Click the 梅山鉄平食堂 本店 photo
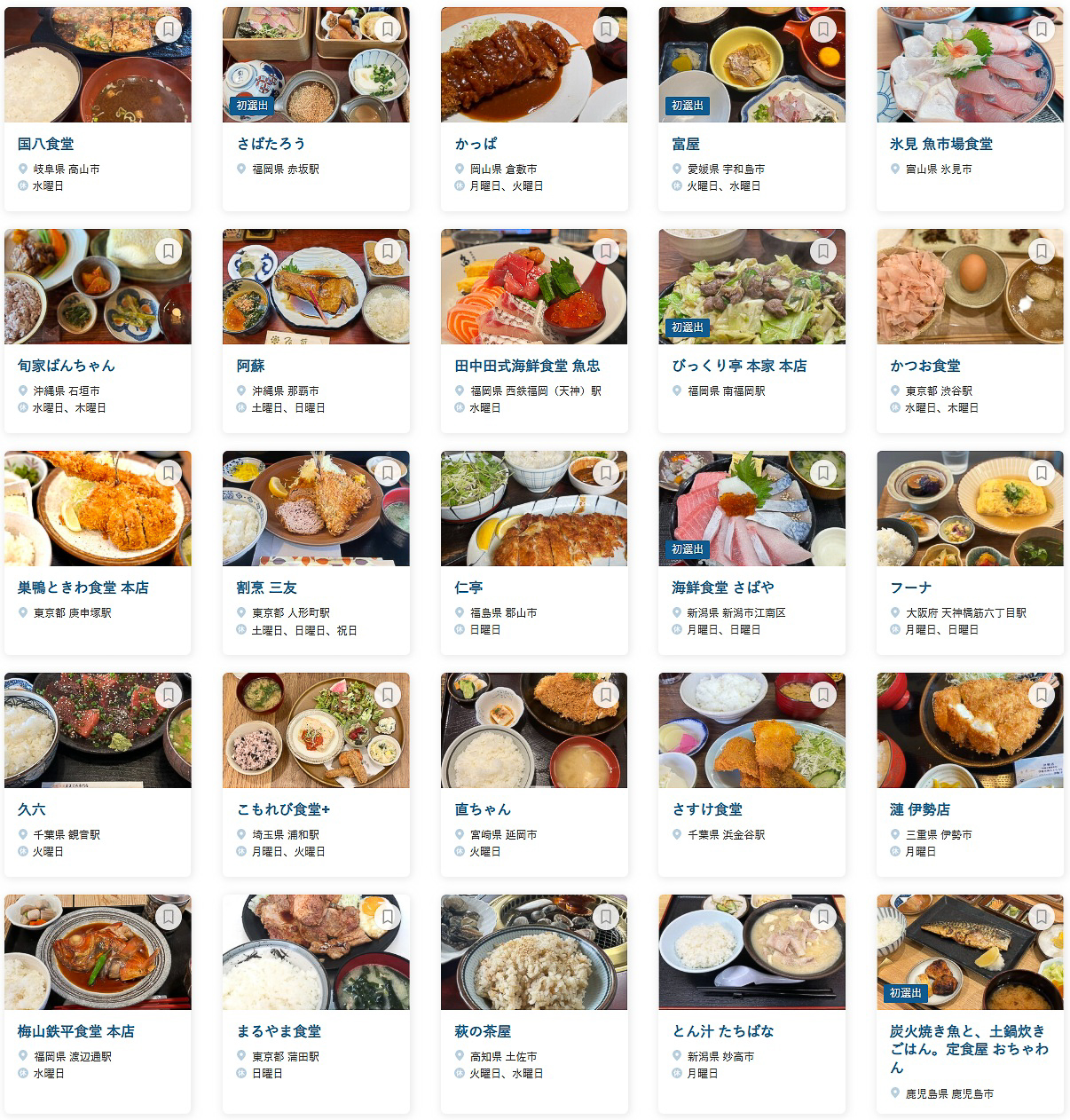The image size is (1070, 1120). (98, 952)
